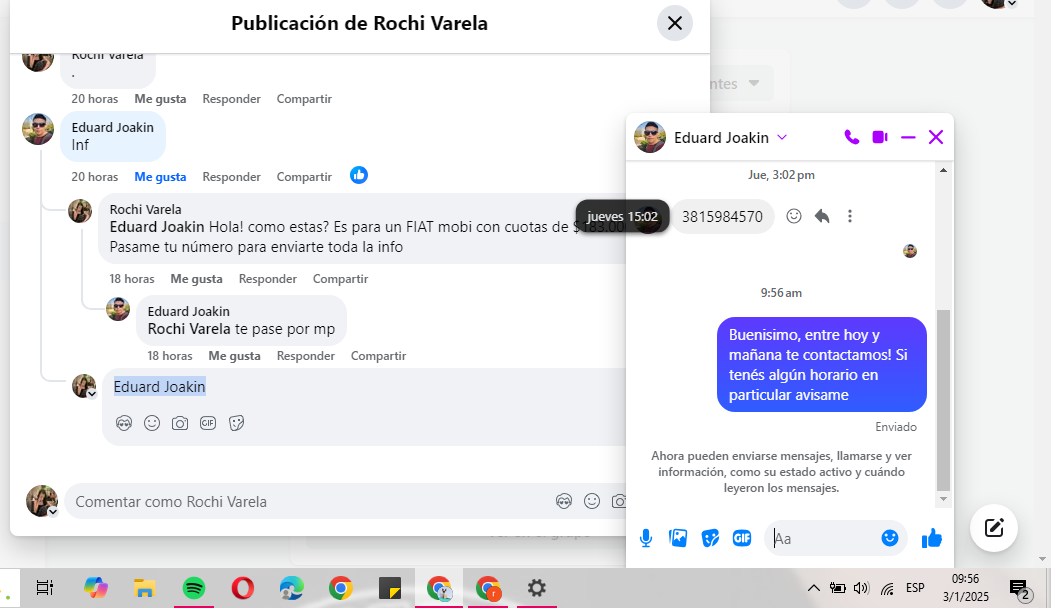This screenshot has height=608, width=1051.
Task: Minimize the Eduard Joakin chat window
Action: 908,137
